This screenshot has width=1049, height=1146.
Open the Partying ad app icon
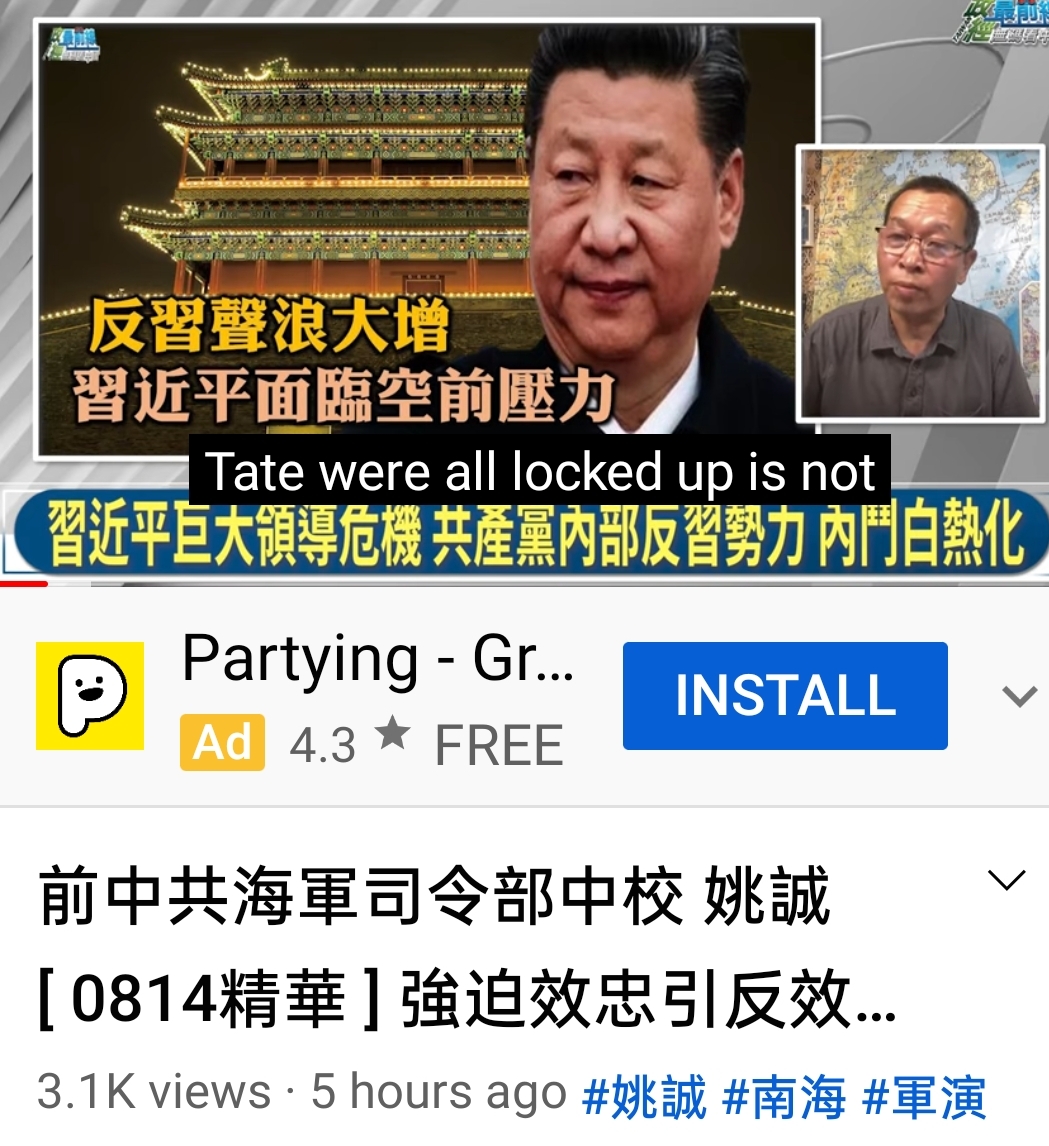click(x=90, y=696)
